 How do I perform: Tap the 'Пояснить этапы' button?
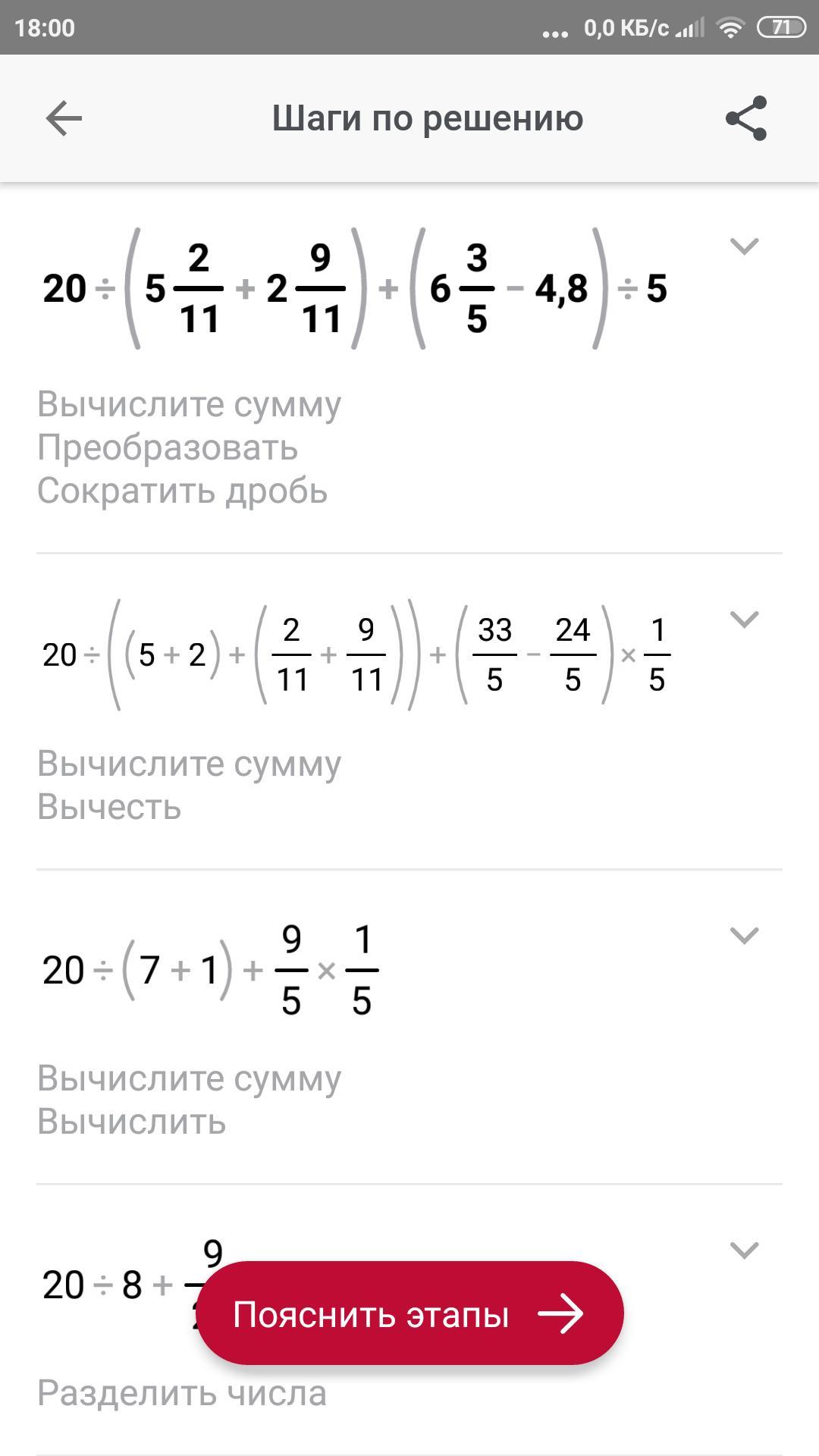(x=410, y=1313)
